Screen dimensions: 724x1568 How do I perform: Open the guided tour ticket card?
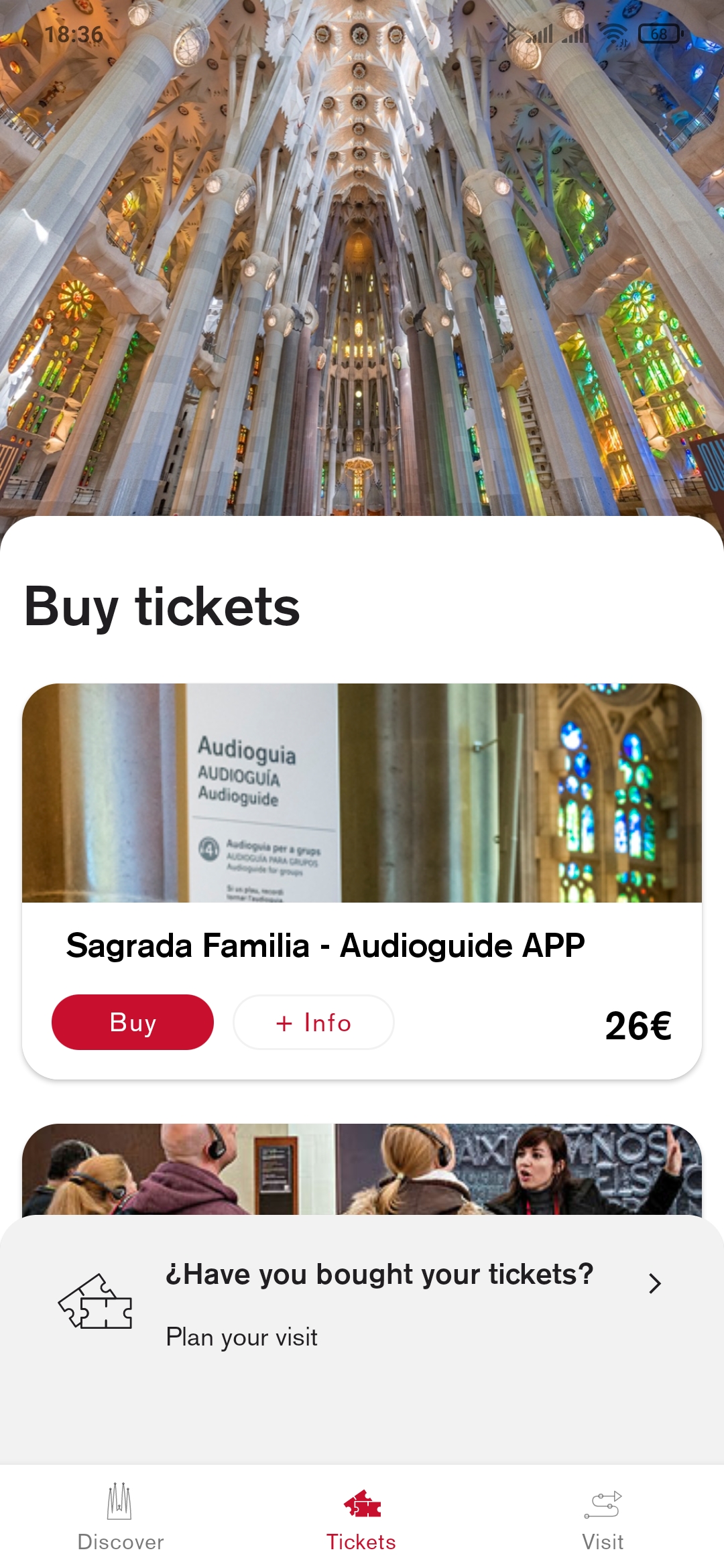tap(362, 1169)
